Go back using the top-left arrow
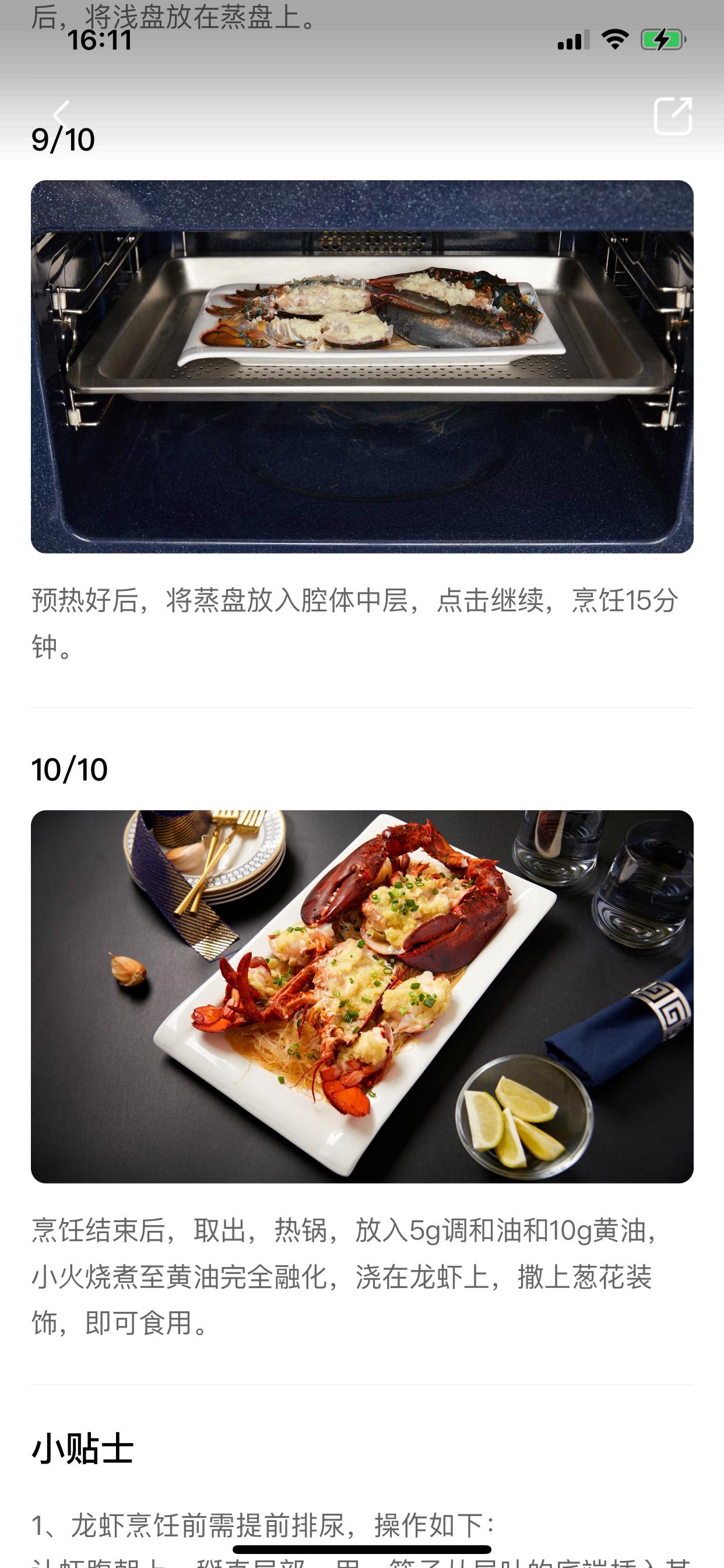This screenshot has width=724, height=1568. click(61, 114)
